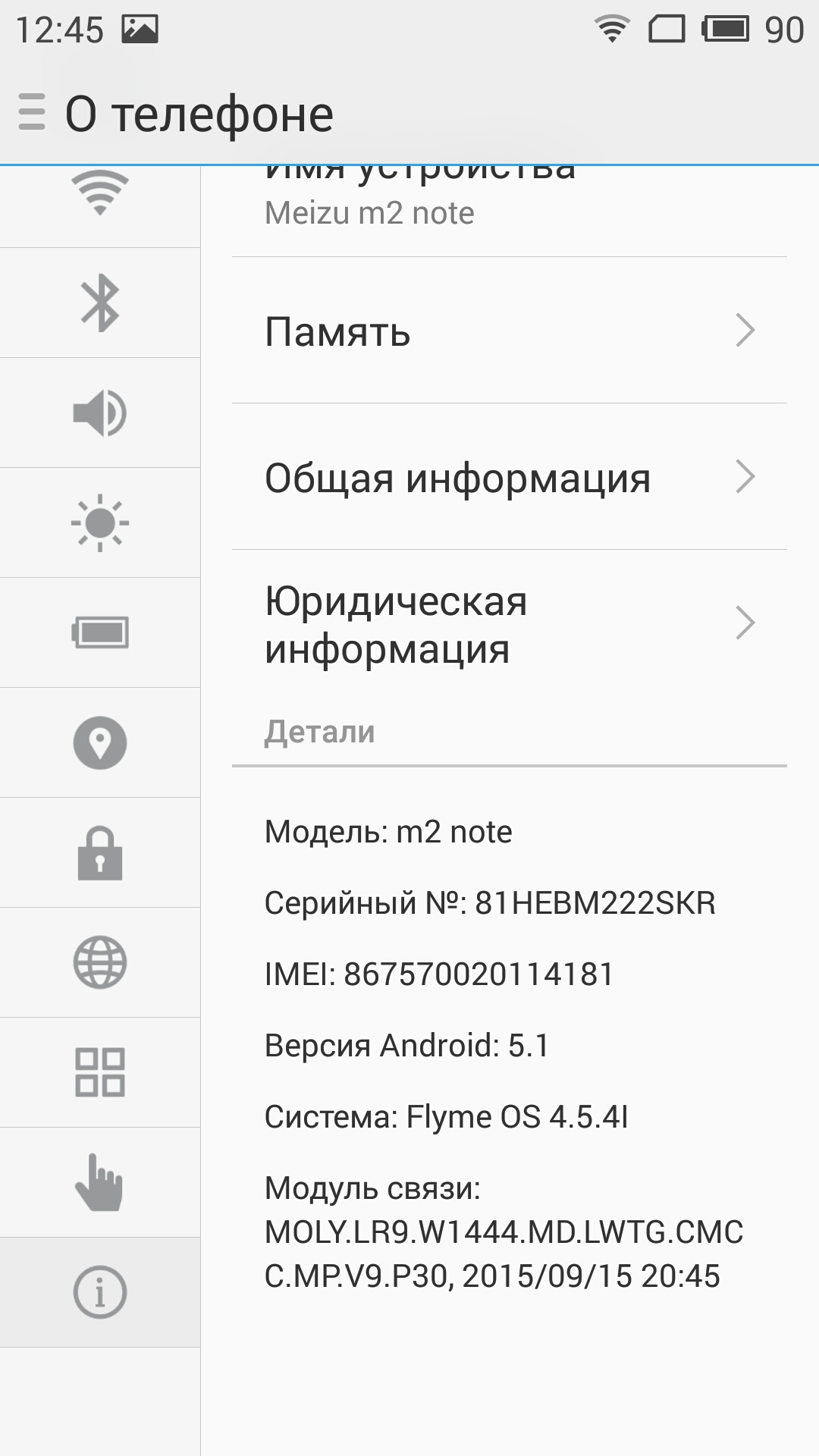Screen dimensions: 819x1456
Task: Open the Bluetooth settings in the sidebar
Action: [100, 303]
